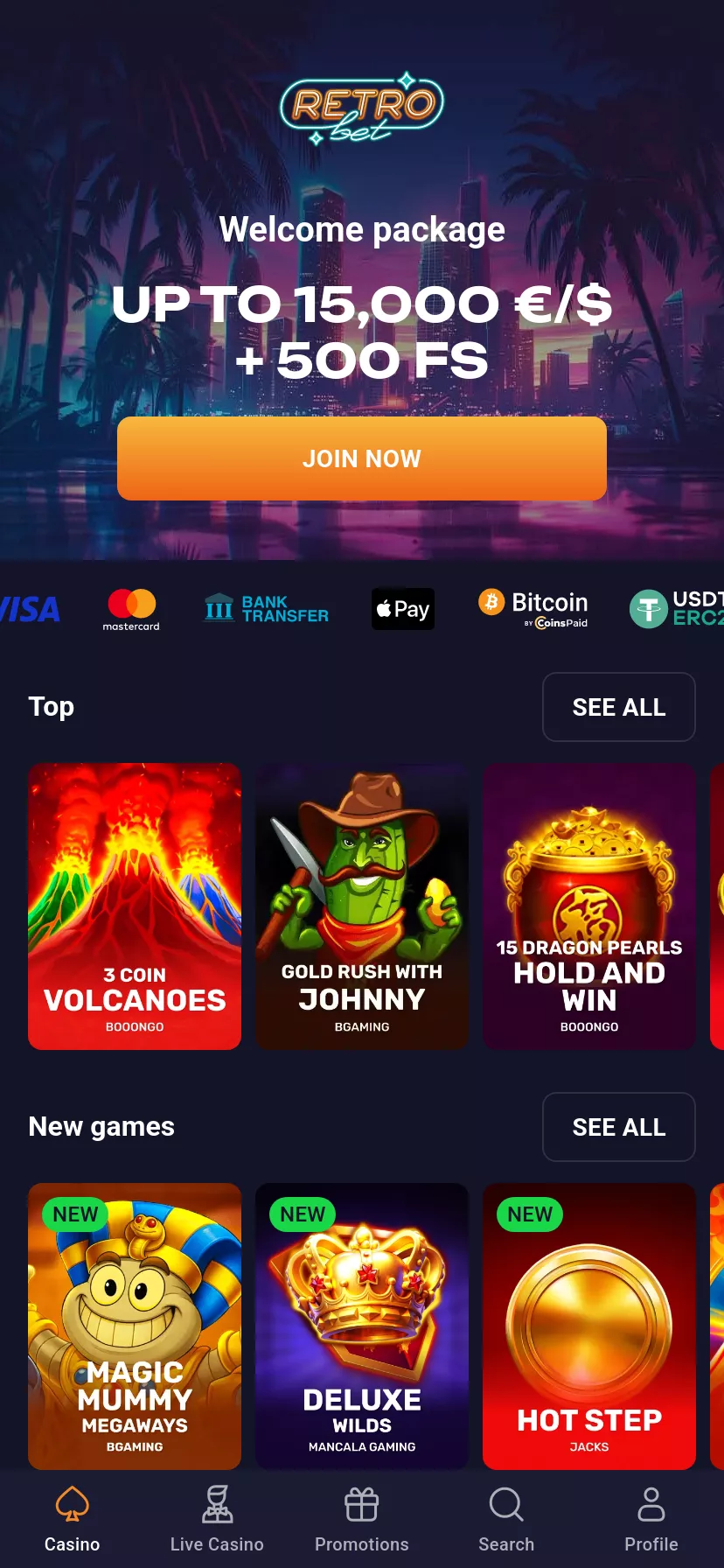Click the Mastercard payment icon

pos(130,608)
